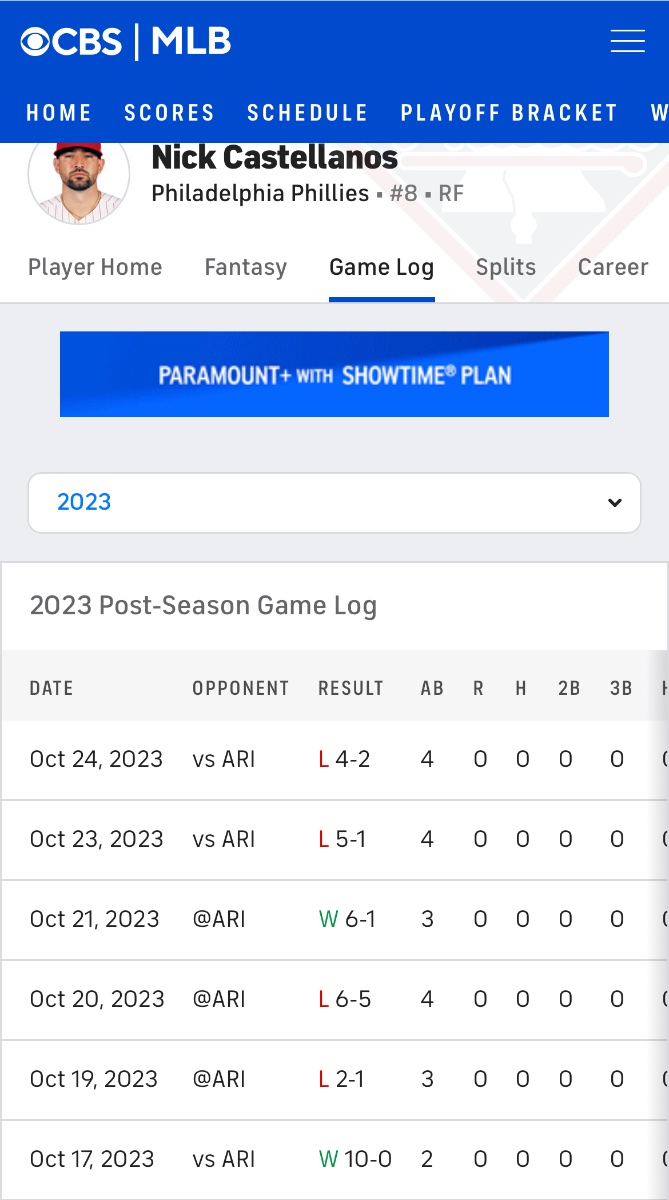669x1200 pixels.
Task: Open the HOME nav item
Action: point(59,113)
